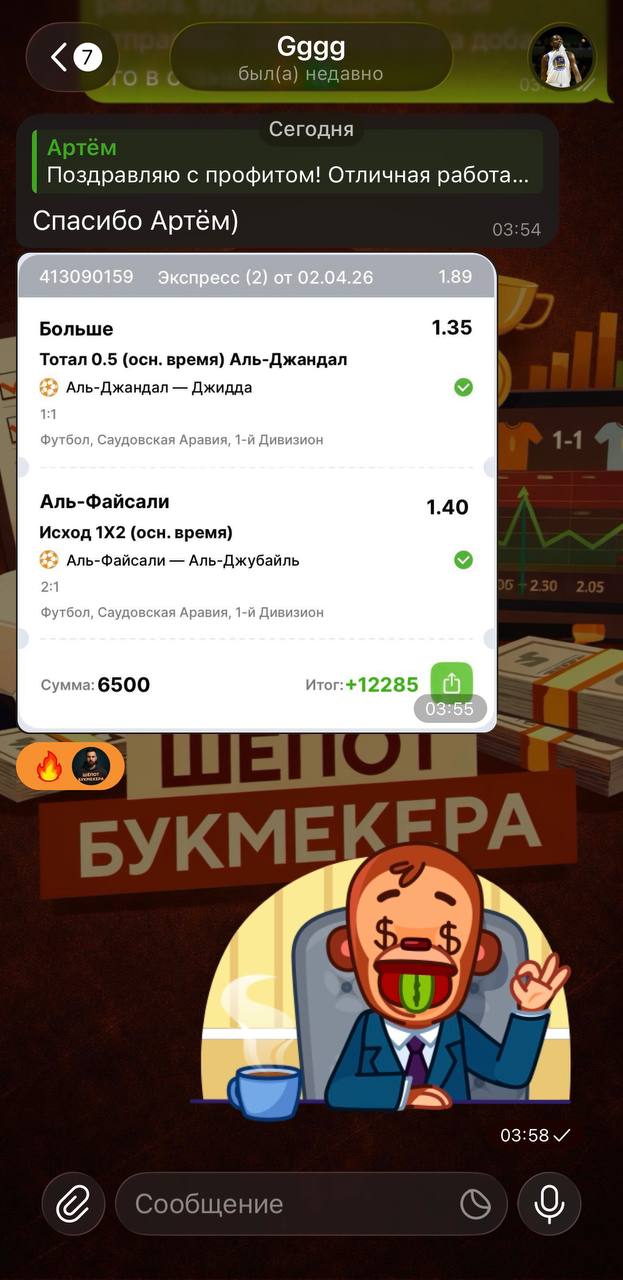
Task: Go back to the chat list
Action: click(x=72, y=58)
